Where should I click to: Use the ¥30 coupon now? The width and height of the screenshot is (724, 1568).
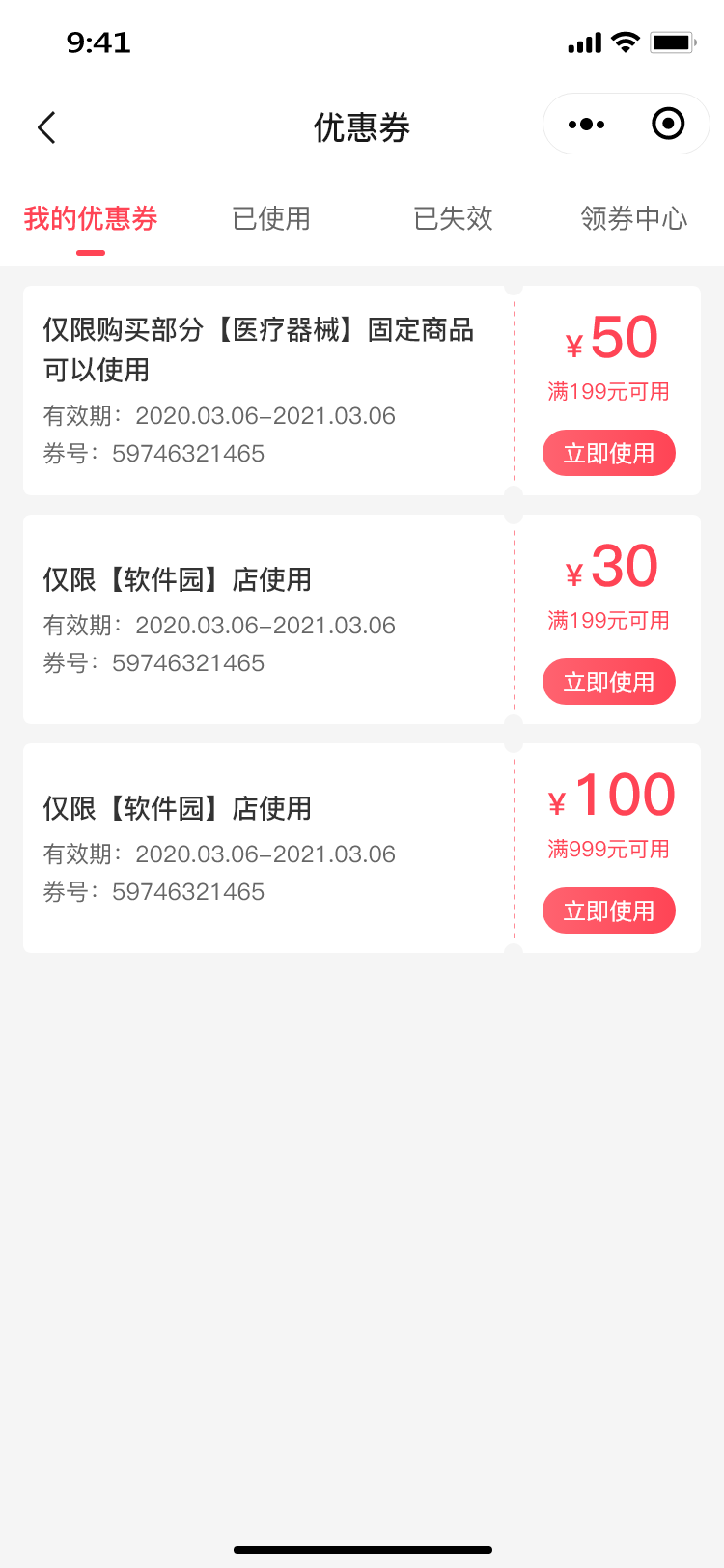coord(608,682)
